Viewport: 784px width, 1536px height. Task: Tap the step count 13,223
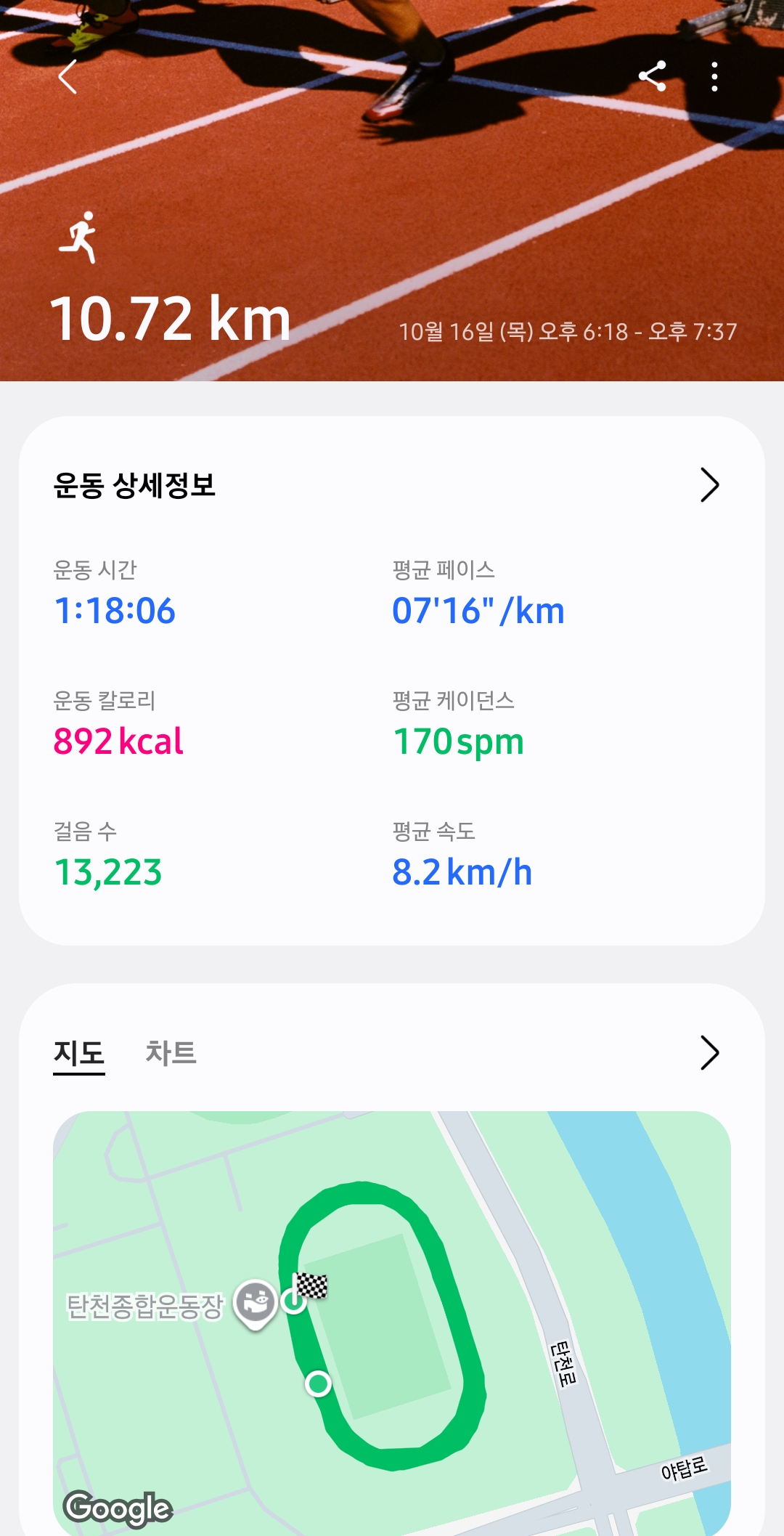tap(107, 874)
